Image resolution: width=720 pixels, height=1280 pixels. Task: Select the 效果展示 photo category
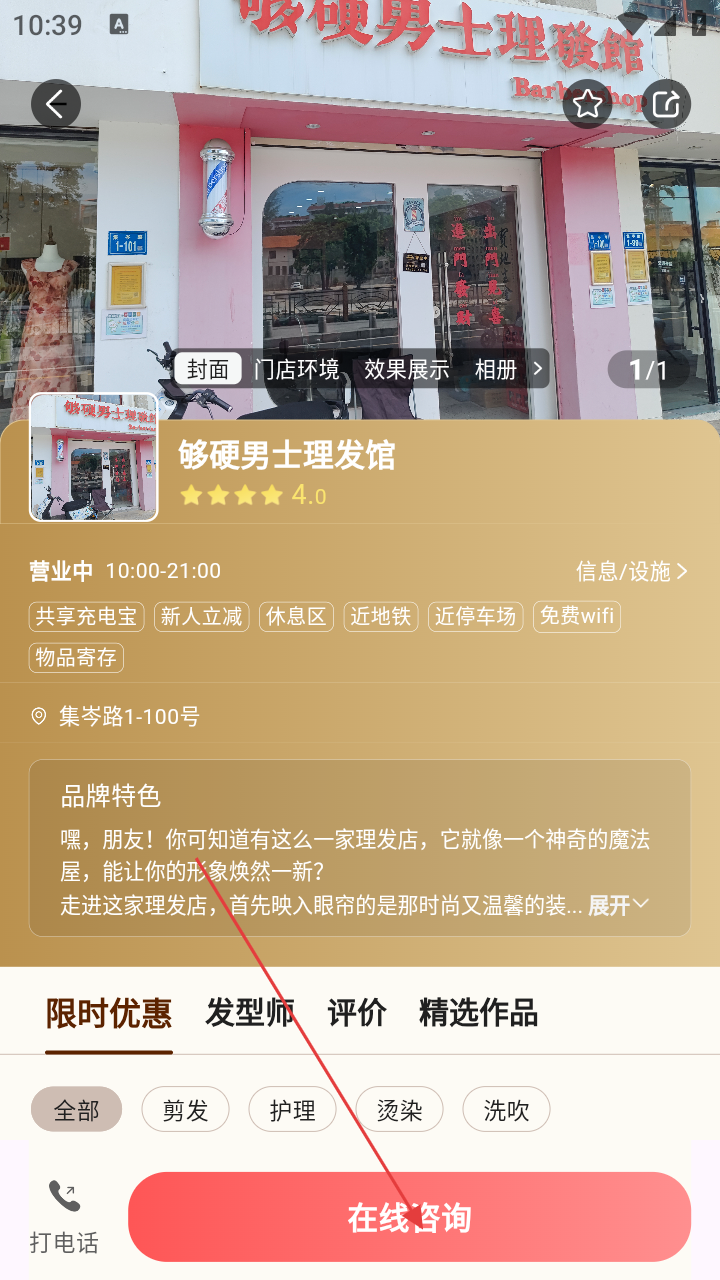(406, 369)
